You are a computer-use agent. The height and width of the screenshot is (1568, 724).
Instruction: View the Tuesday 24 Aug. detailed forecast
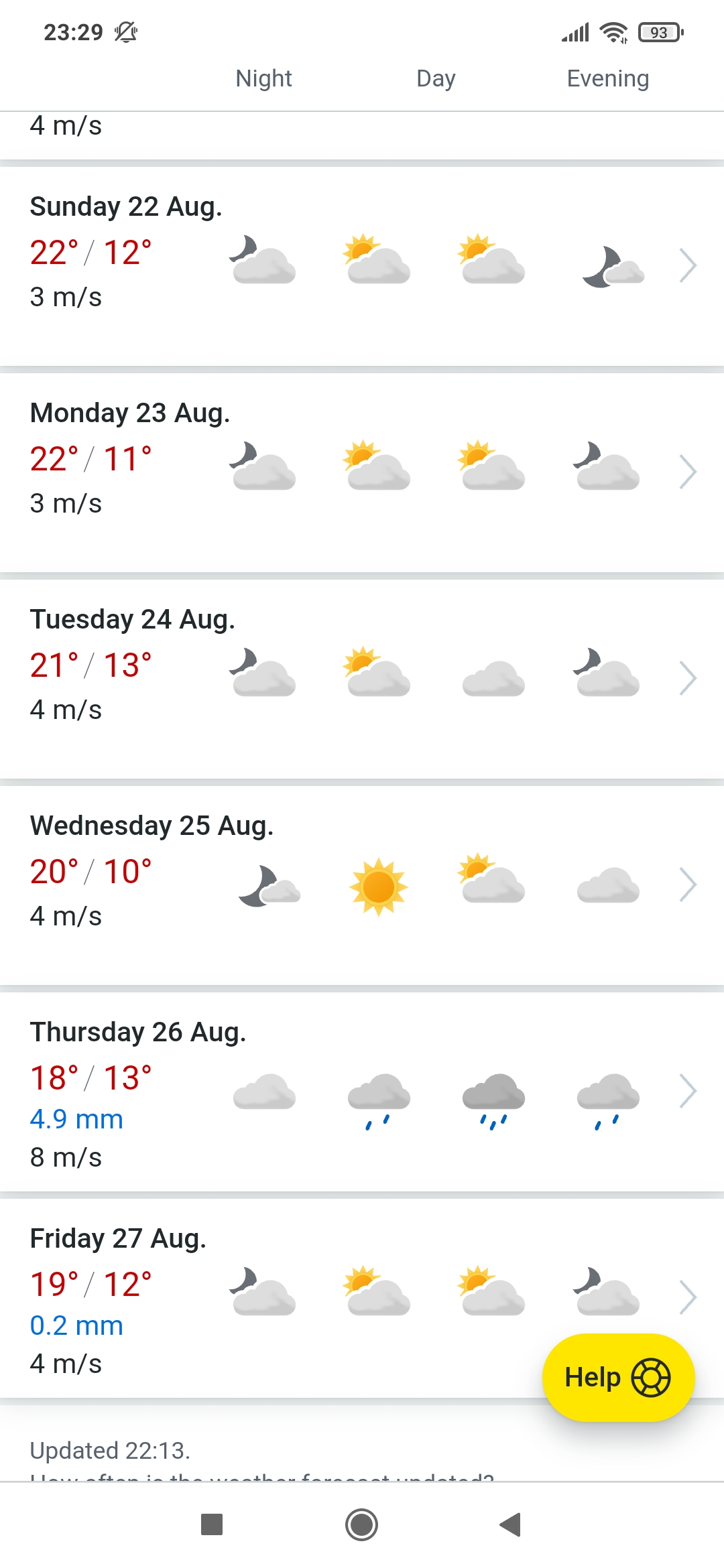click(688, 679)
